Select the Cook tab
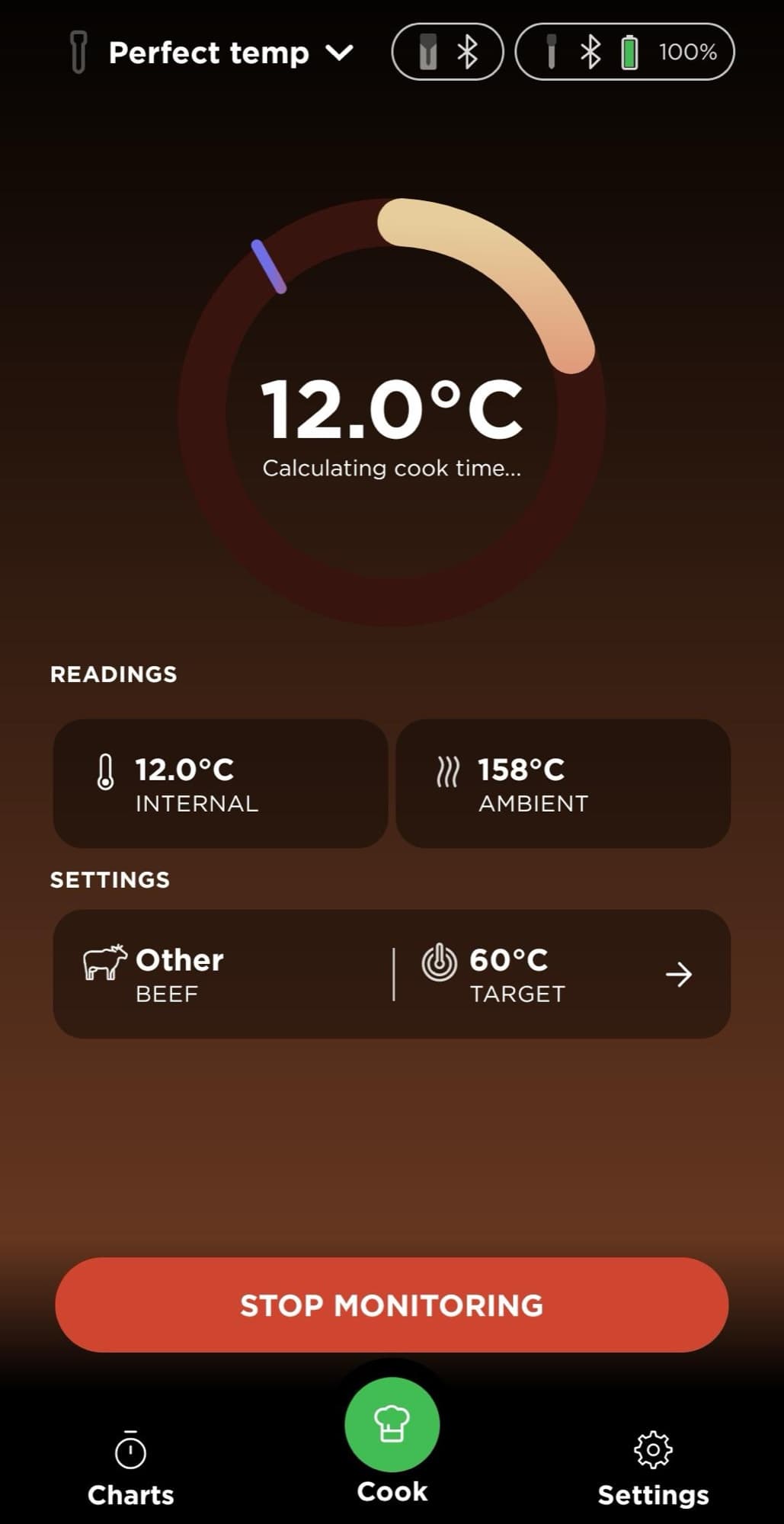This screenshot has width=784, height=1524. 392,1442
